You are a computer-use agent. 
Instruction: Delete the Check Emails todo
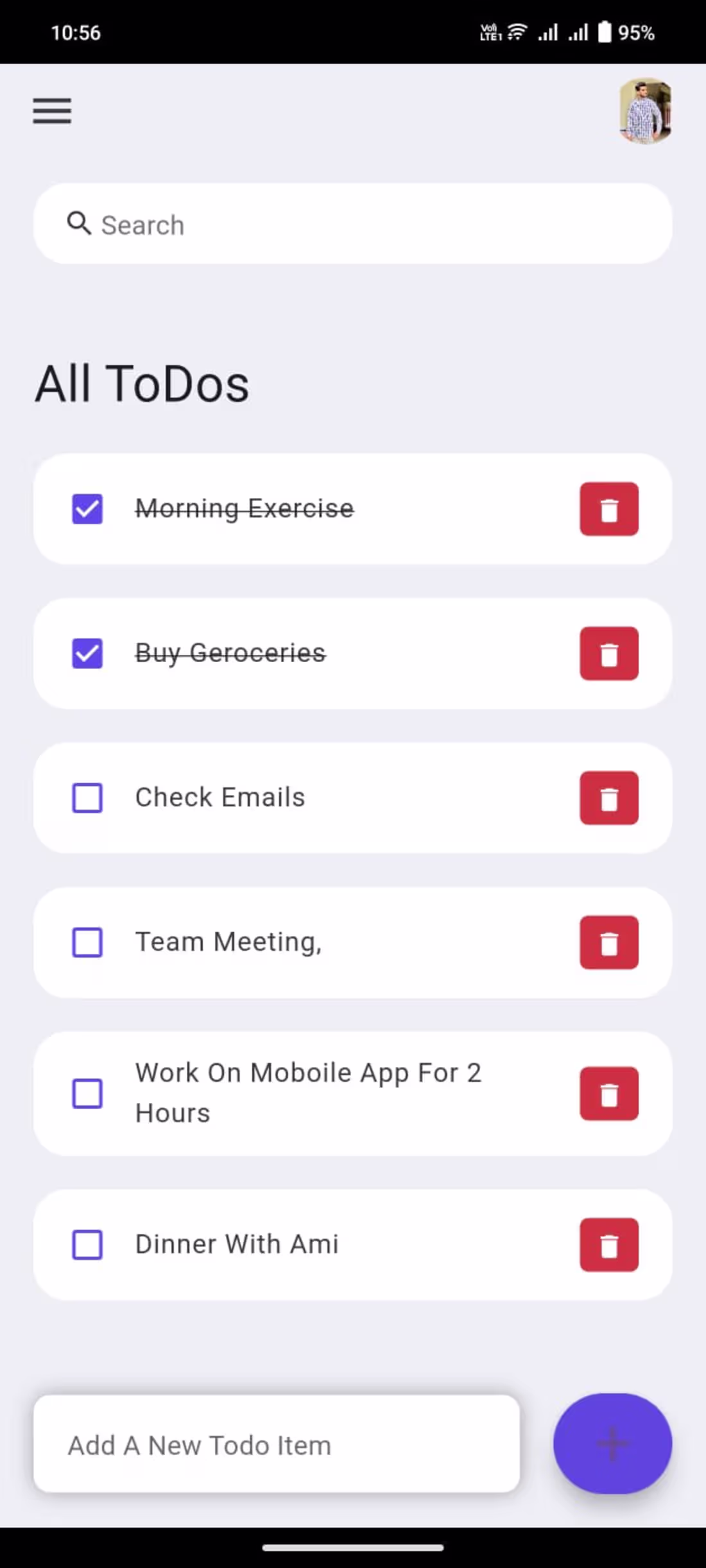(x=609, y=797)
